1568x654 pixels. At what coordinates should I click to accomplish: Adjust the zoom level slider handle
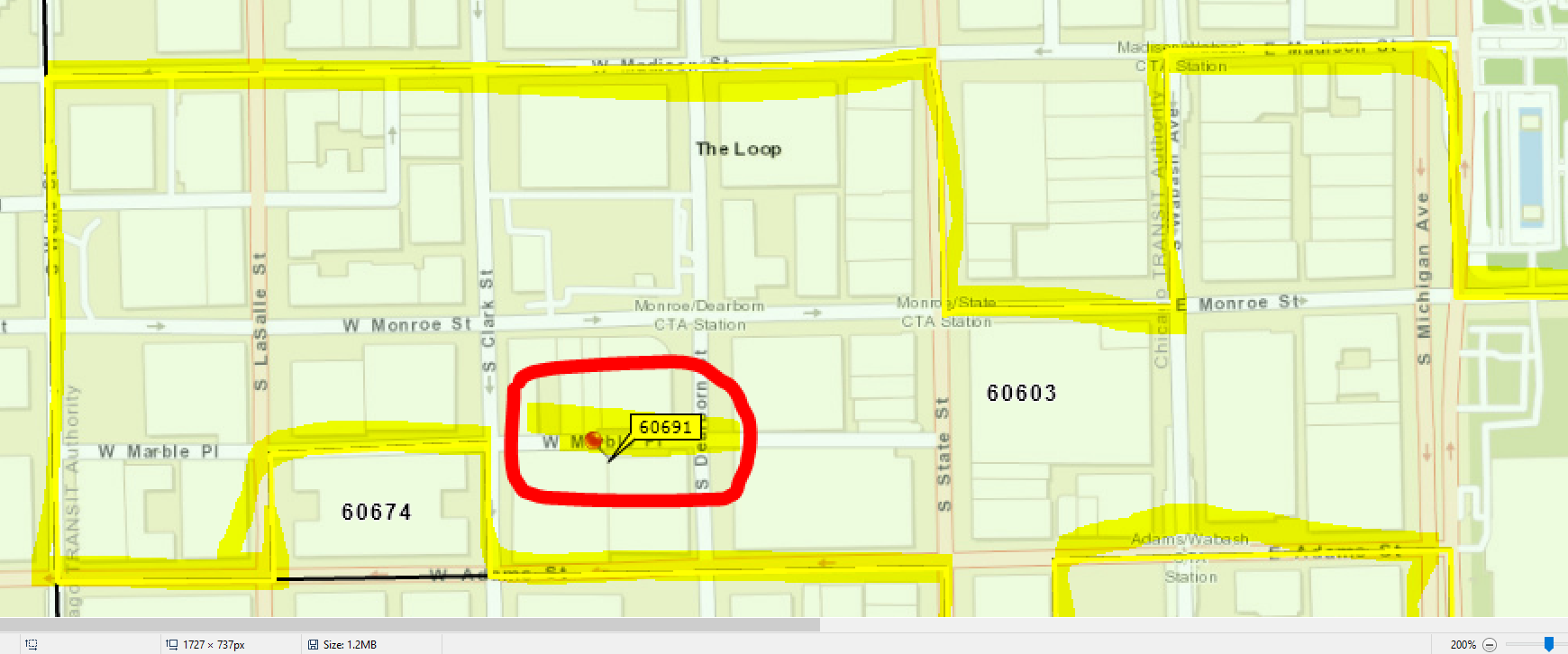[1549, 644]
